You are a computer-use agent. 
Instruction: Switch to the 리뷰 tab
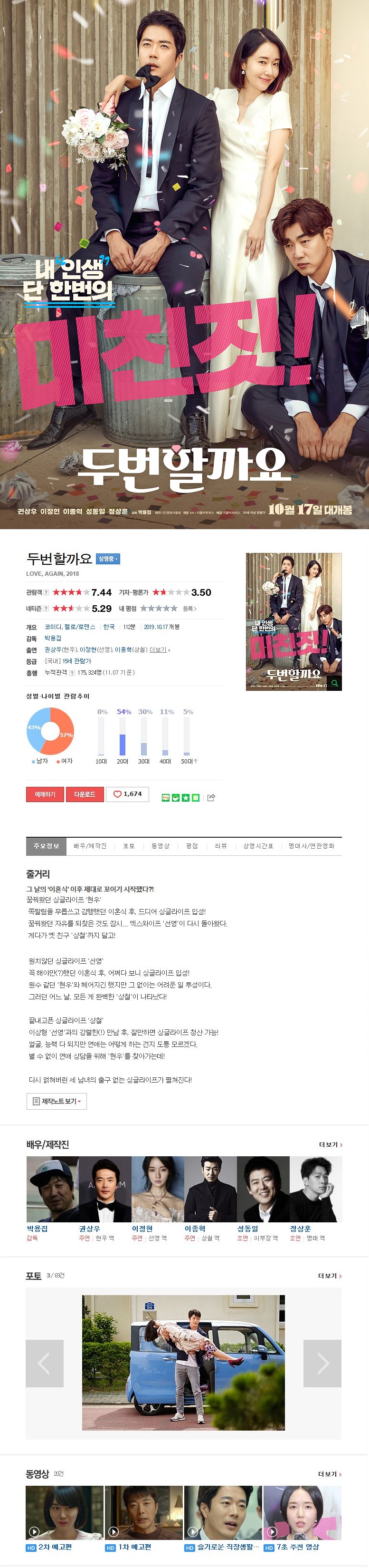221,846
